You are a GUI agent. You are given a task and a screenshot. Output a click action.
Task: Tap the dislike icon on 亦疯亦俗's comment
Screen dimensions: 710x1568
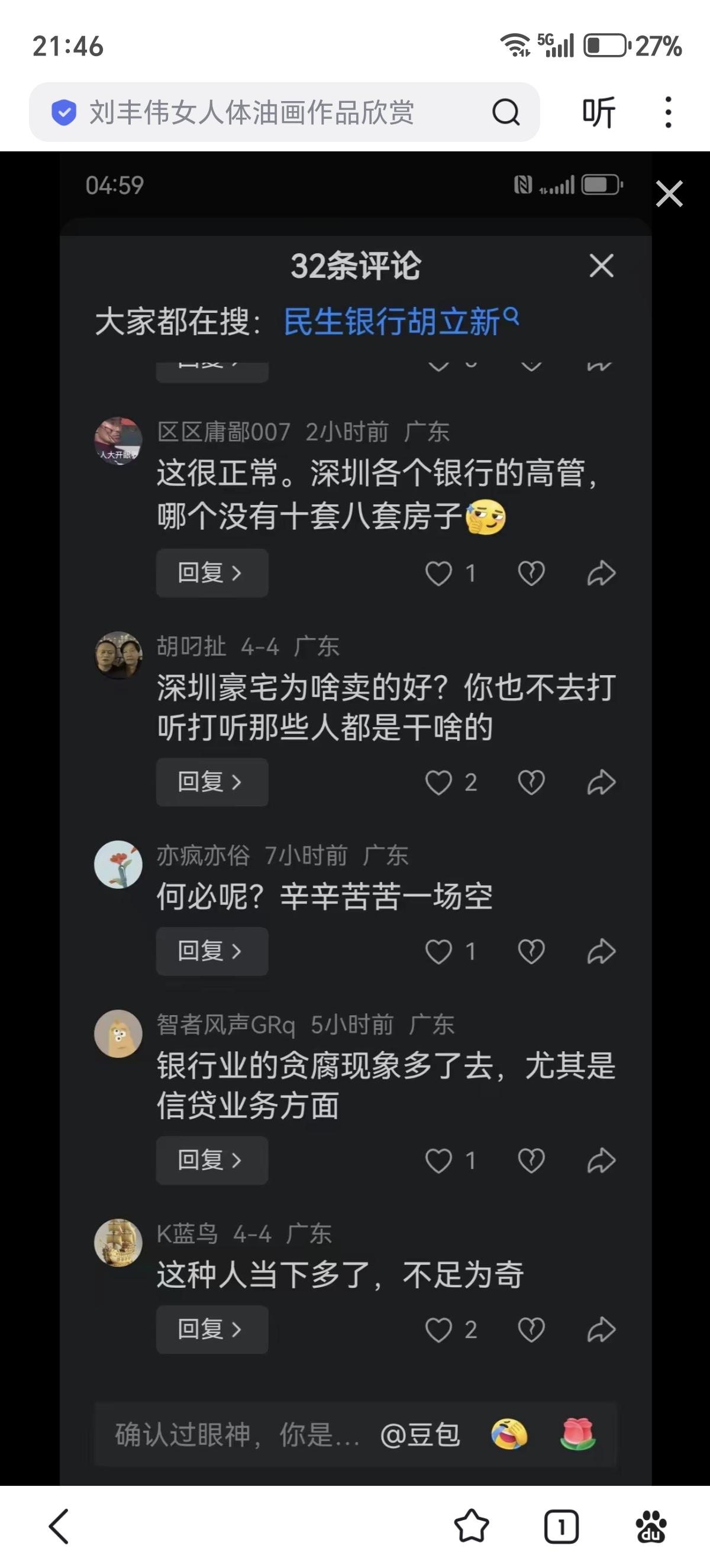pos(531,951)
